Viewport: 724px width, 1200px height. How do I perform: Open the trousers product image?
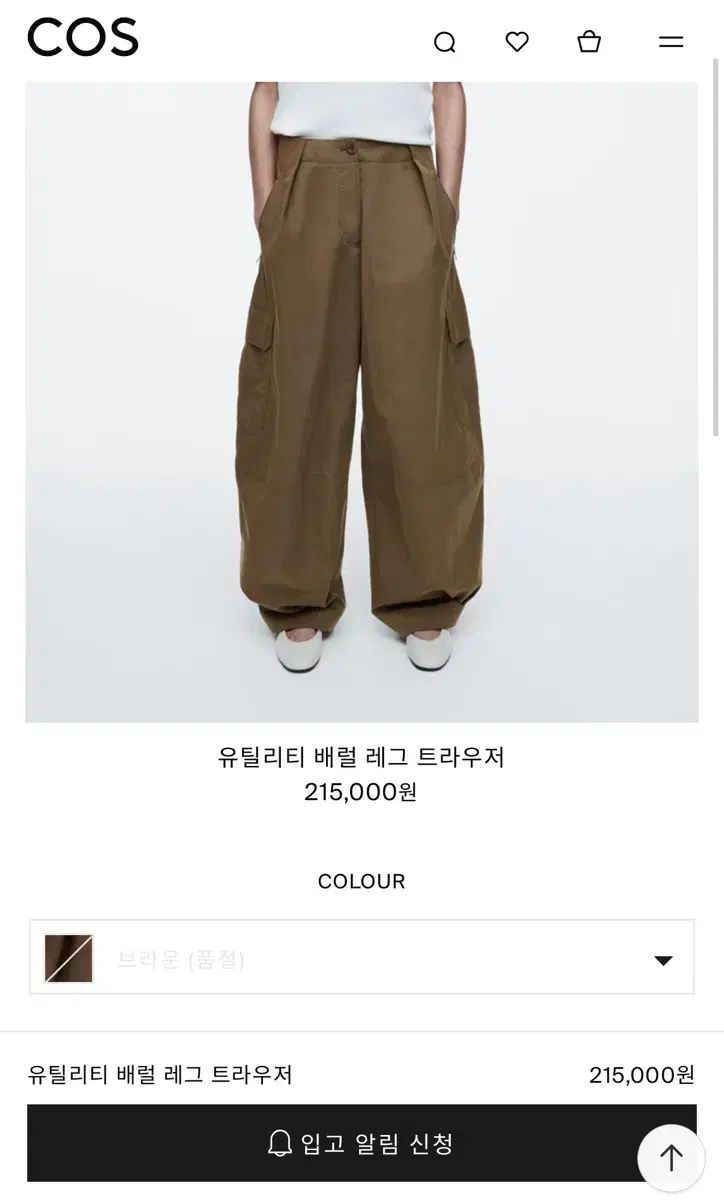(362, 400)
